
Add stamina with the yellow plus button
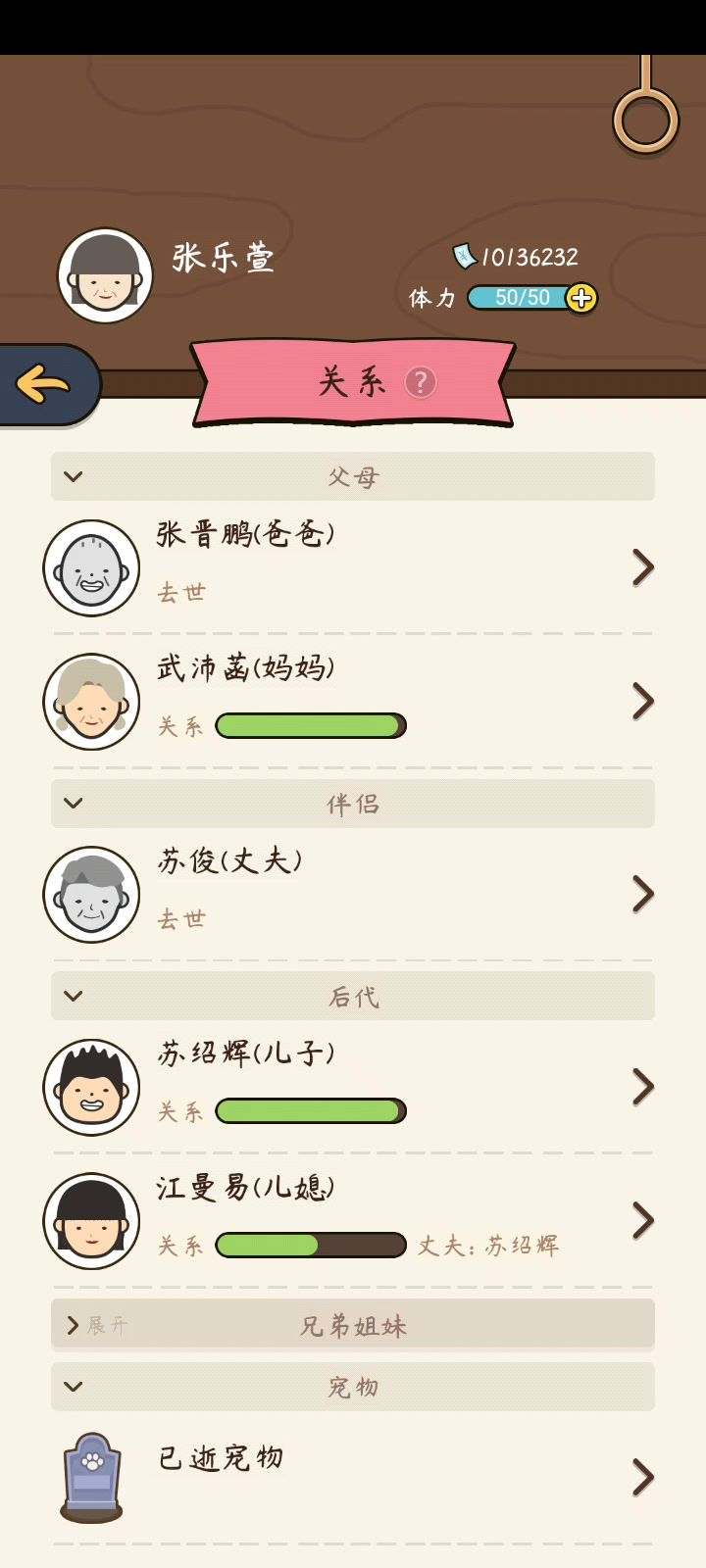[581, 298]
